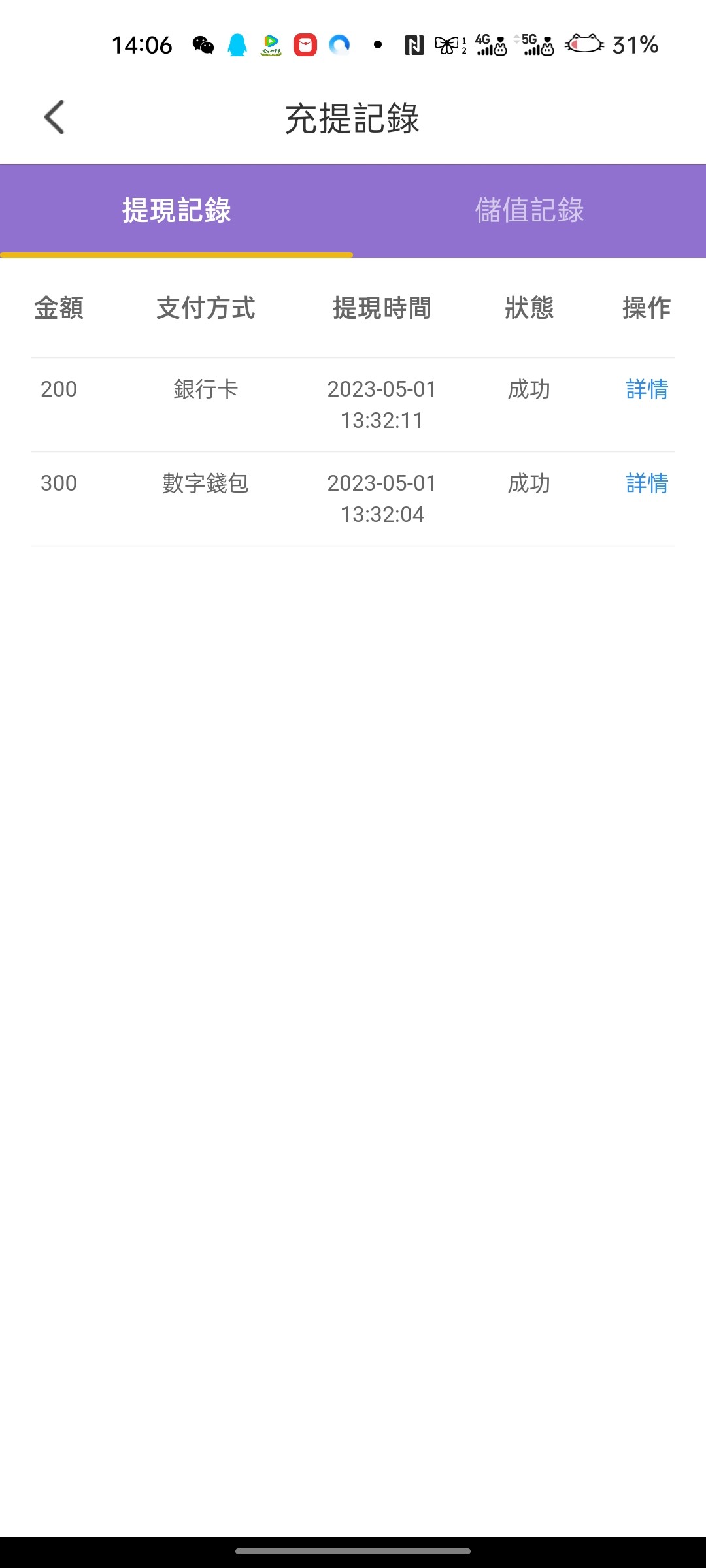Viewport: 706px width, 1568px height.
Task: Open 詳情 for the 200 銀行卡 withdrawal
Action: tap(647, 389)
